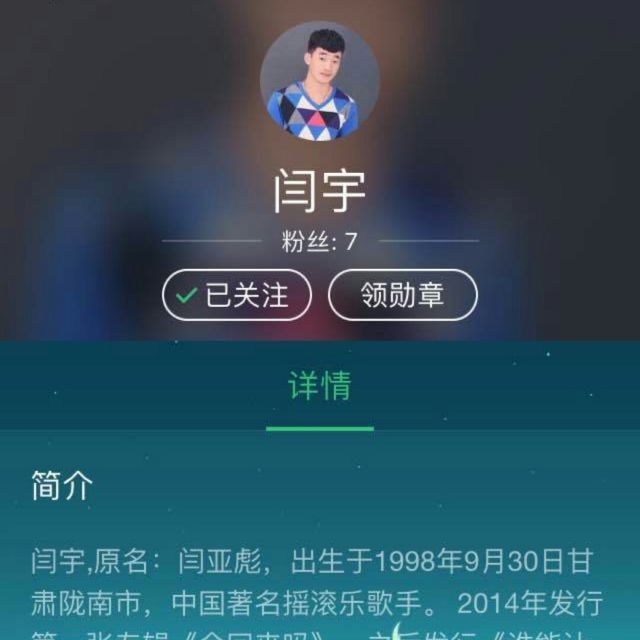Viewport: 640px width, 640px height.
Task: Switch to the 详情 tab
Action: click(320, 386)
